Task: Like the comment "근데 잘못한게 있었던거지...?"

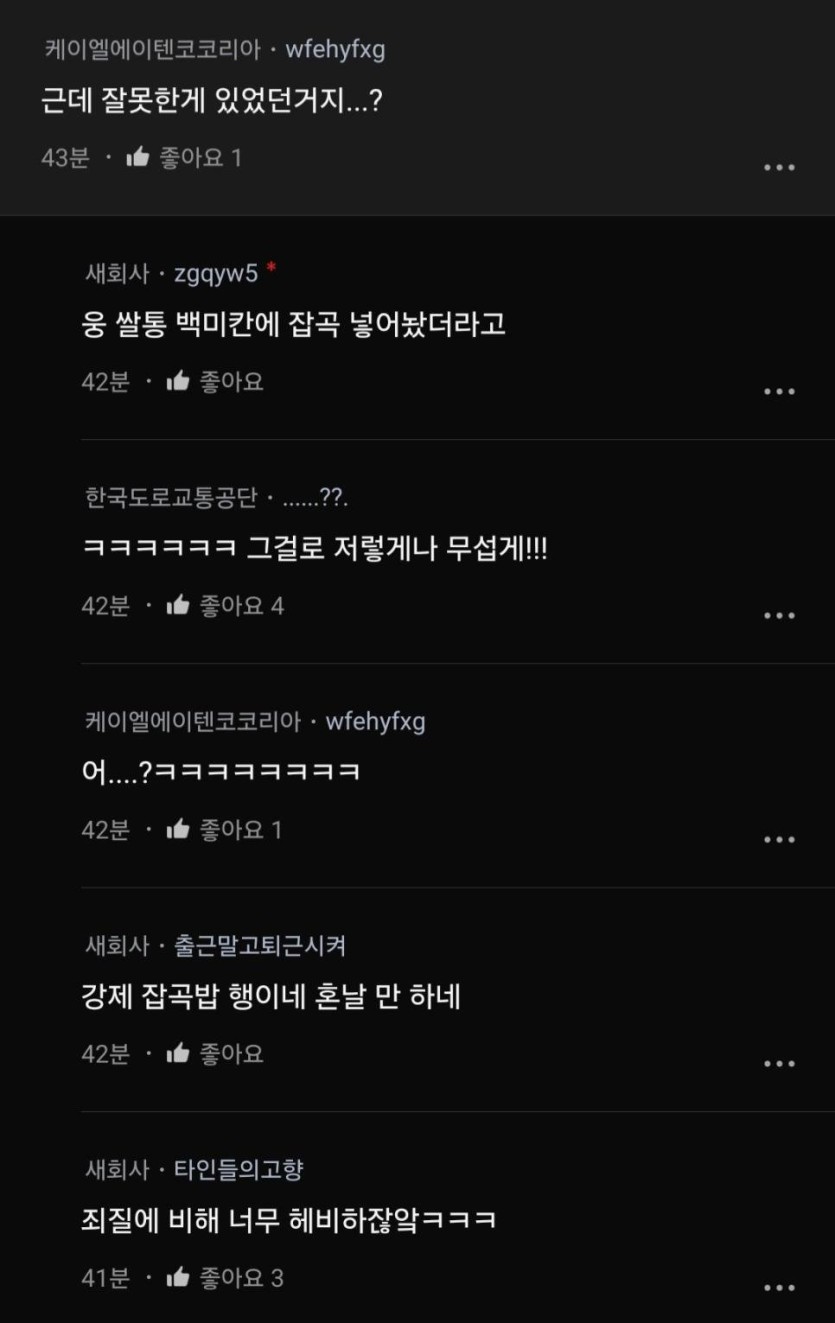Action: click(x=138, y=157)
